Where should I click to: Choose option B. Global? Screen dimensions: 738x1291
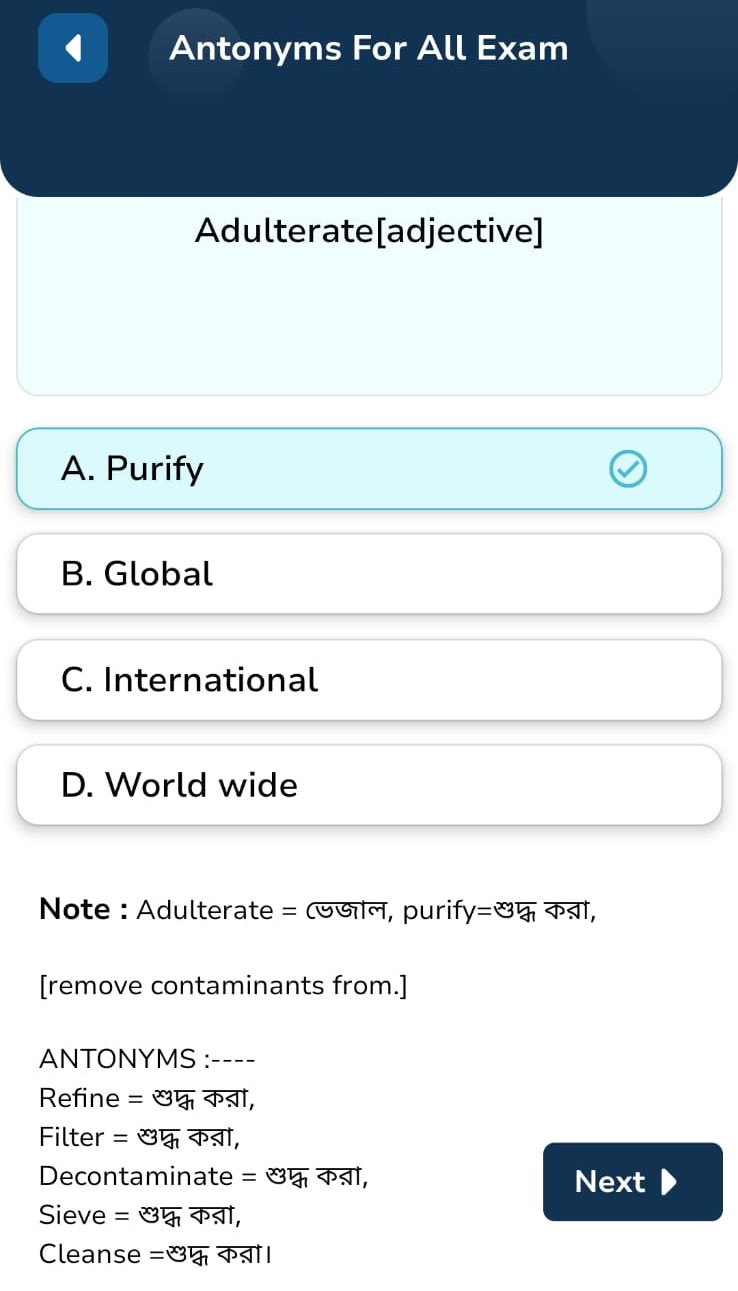[368, 574]
